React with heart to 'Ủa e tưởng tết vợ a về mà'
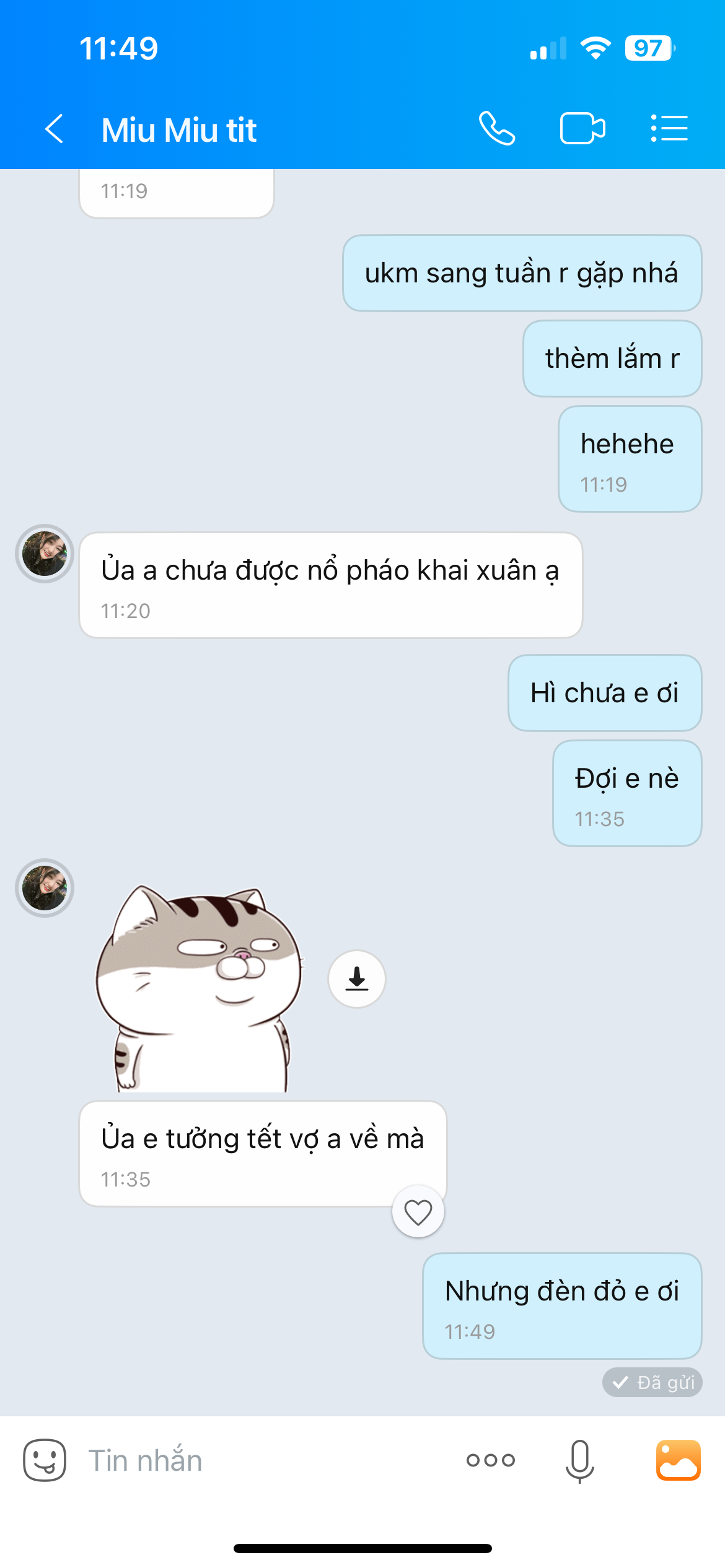The image size is (725, 1568). pyautogui.click(x=418, y=1212)
